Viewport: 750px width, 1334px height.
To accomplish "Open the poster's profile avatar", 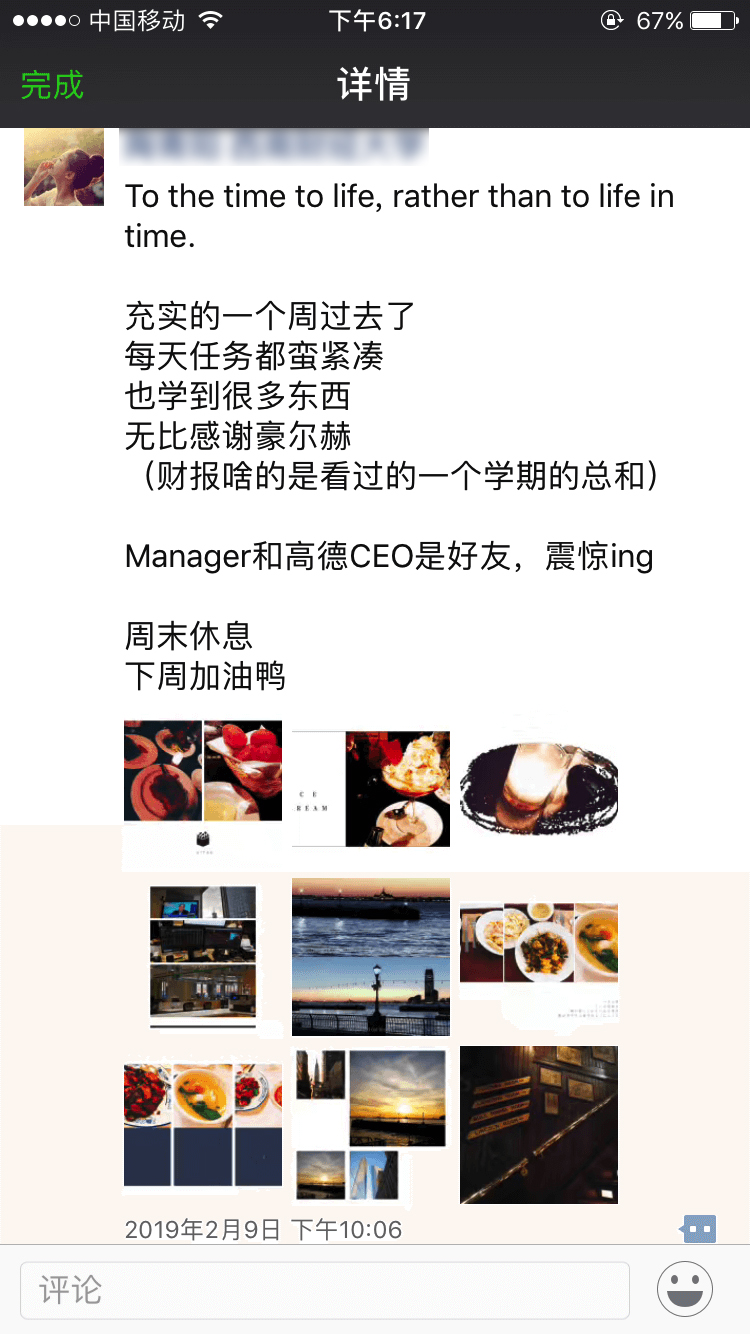I will pos(64,167).
